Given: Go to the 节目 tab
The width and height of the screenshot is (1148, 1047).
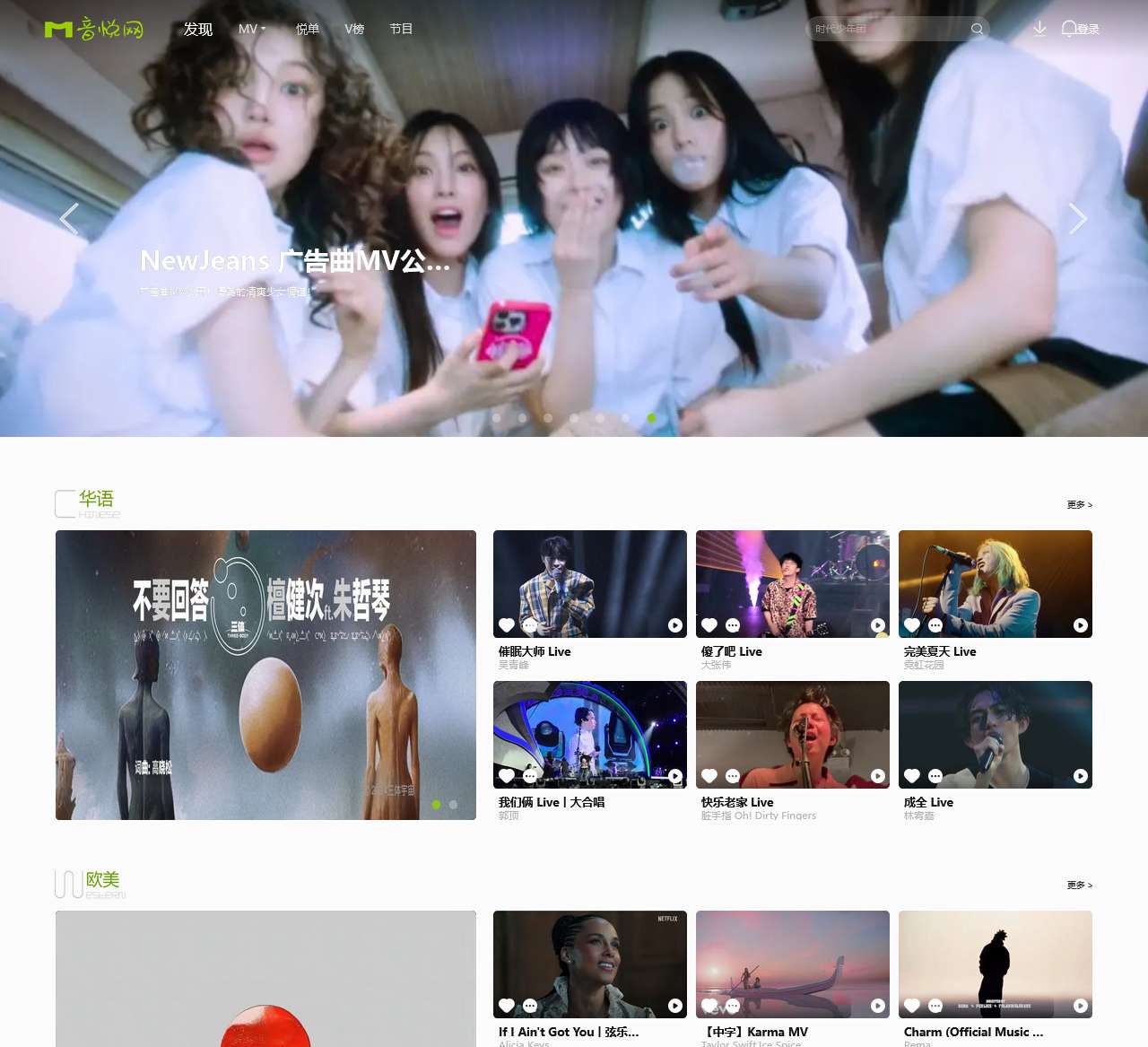Looking at the screenshot, I should (x=401, y=29).
